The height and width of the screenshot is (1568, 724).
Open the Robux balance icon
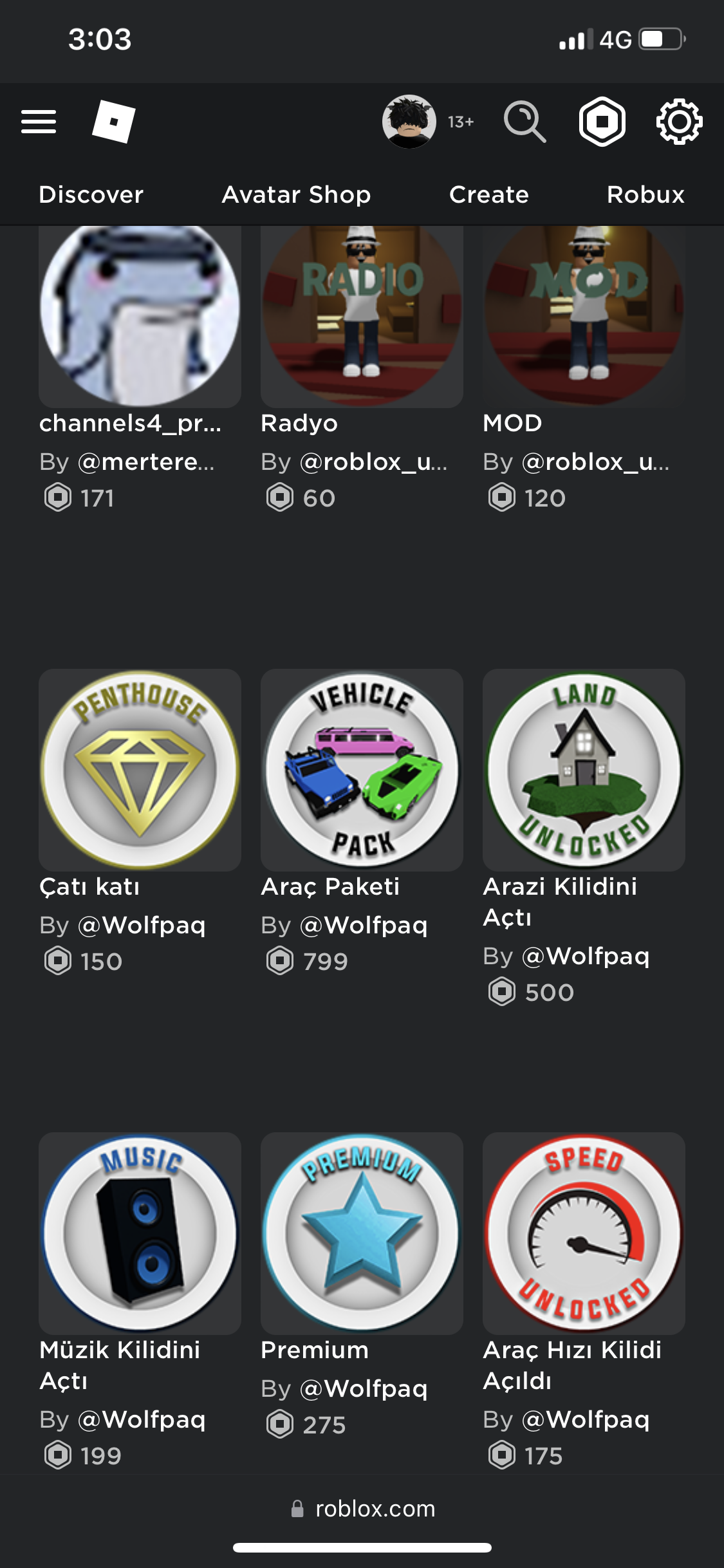coord(602,122)
